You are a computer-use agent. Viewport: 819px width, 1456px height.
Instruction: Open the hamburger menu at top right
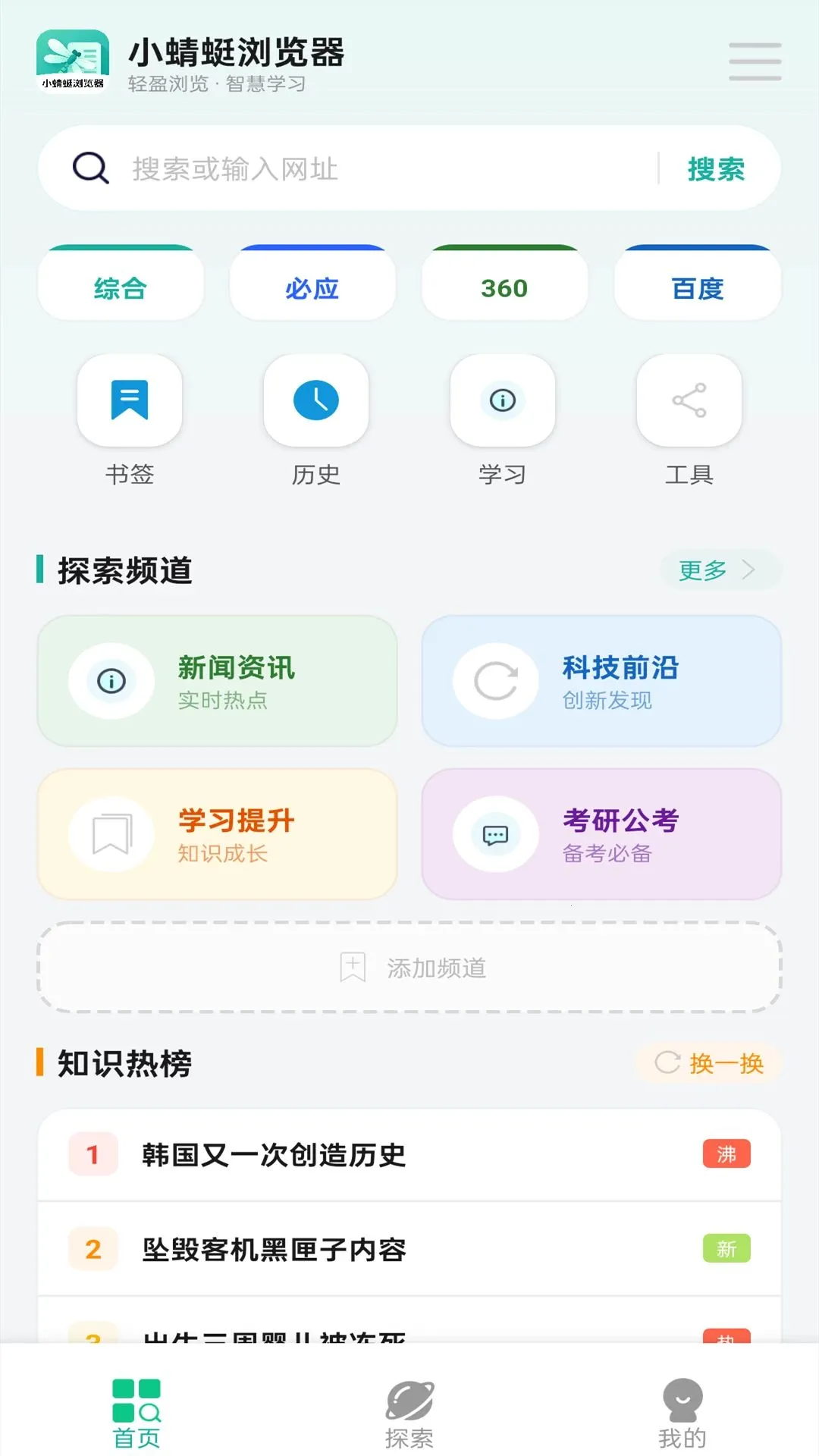coord(755,61)
